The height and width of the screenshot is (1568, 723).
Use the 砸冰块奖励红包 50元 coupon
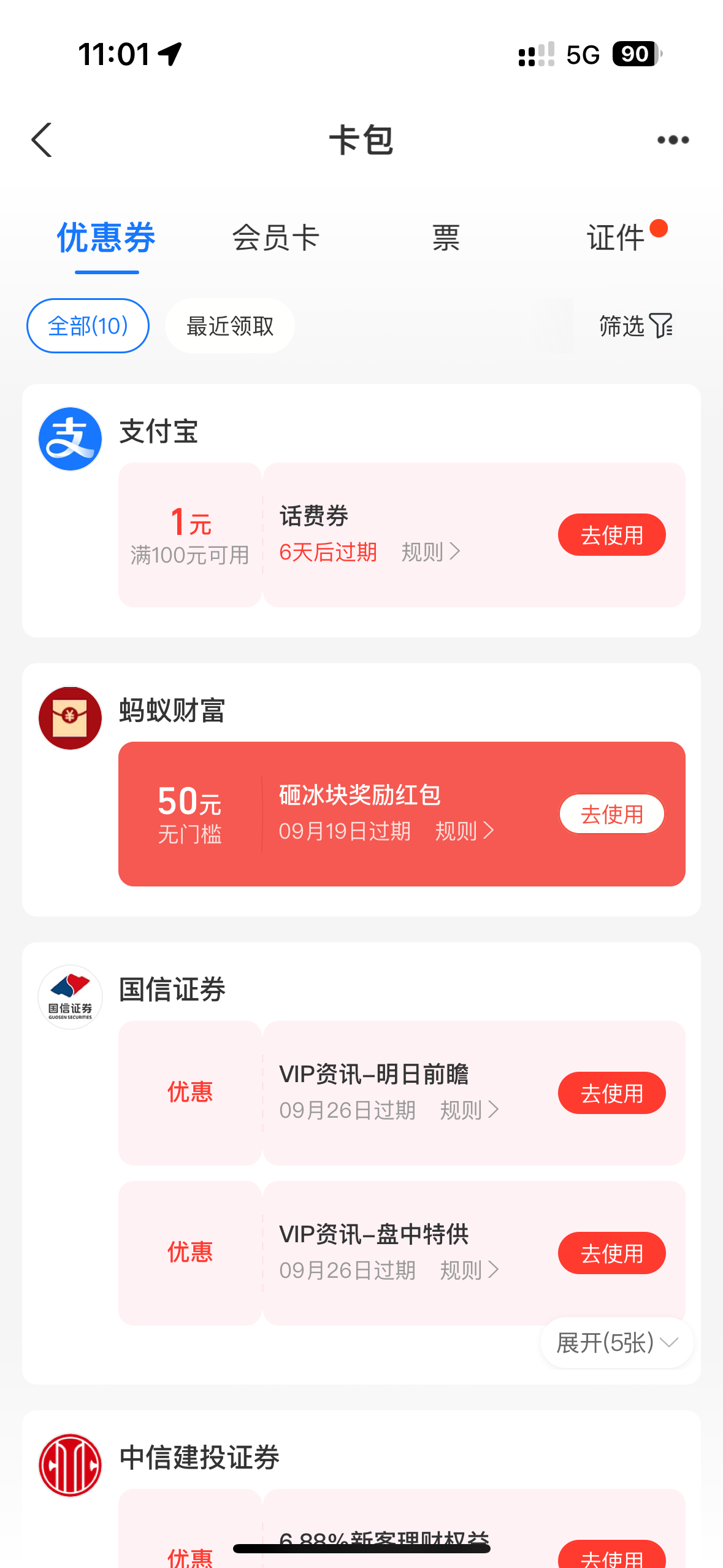pos(611,814)
